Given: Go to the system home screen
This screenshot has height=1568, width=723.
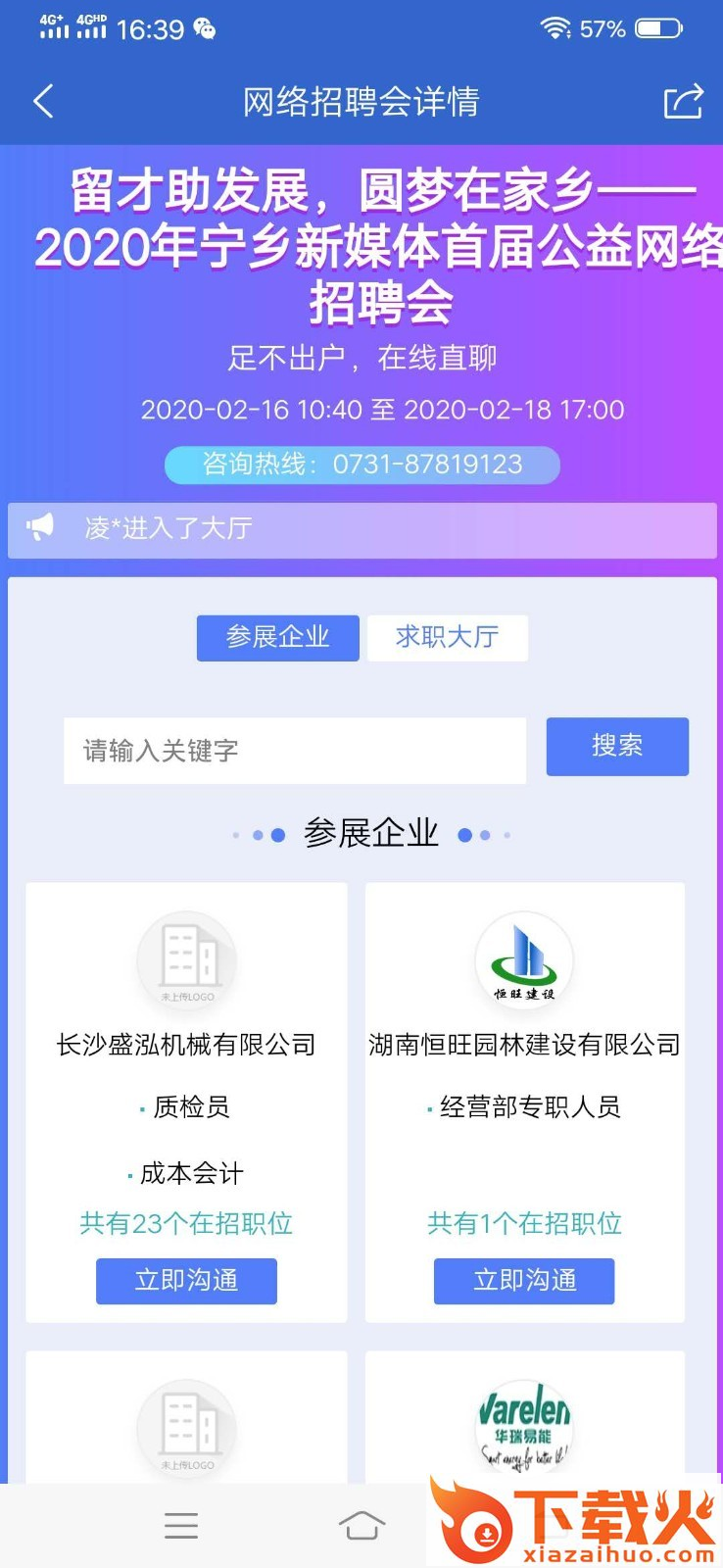Looking at the screenshot, I should coord(361,1525).
